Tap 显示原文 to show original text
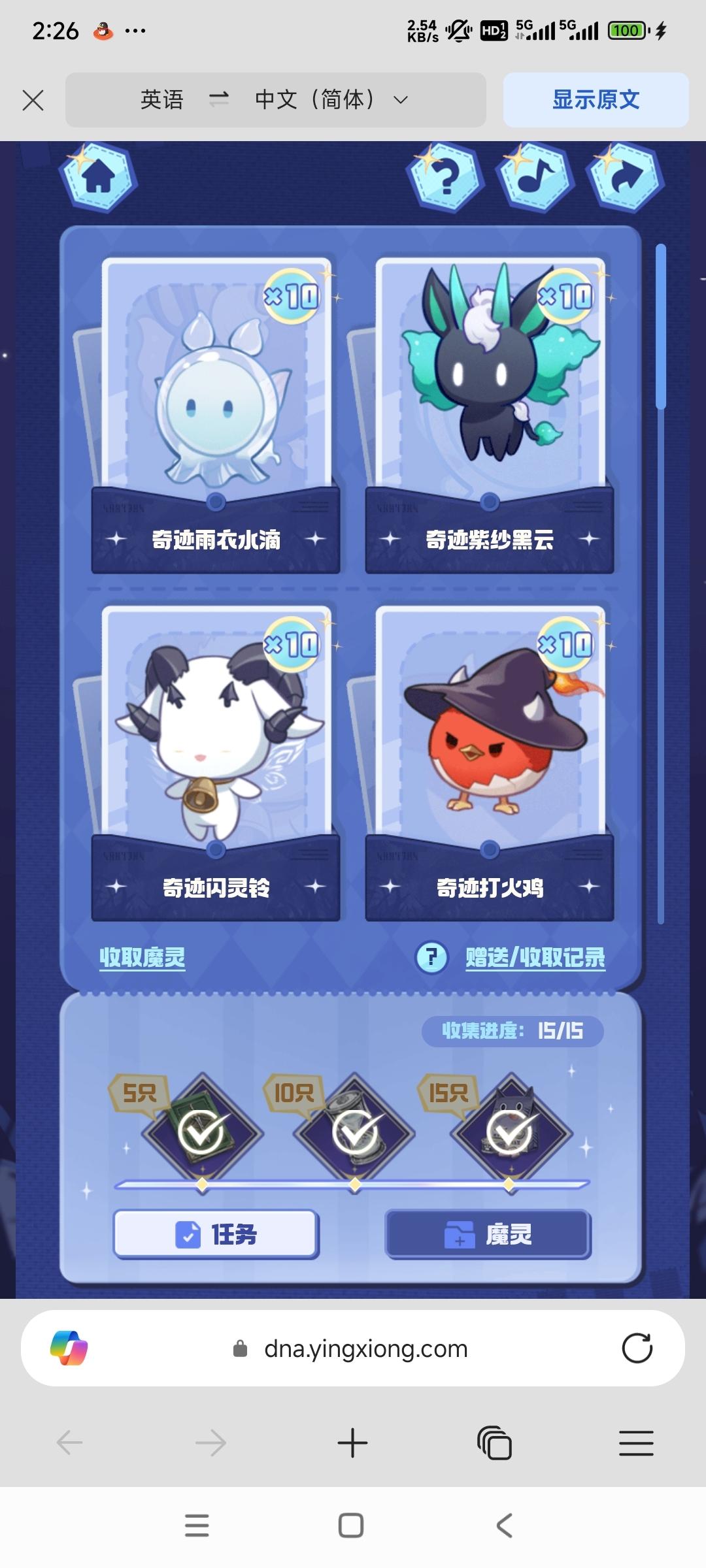 (x=596, y=100)
